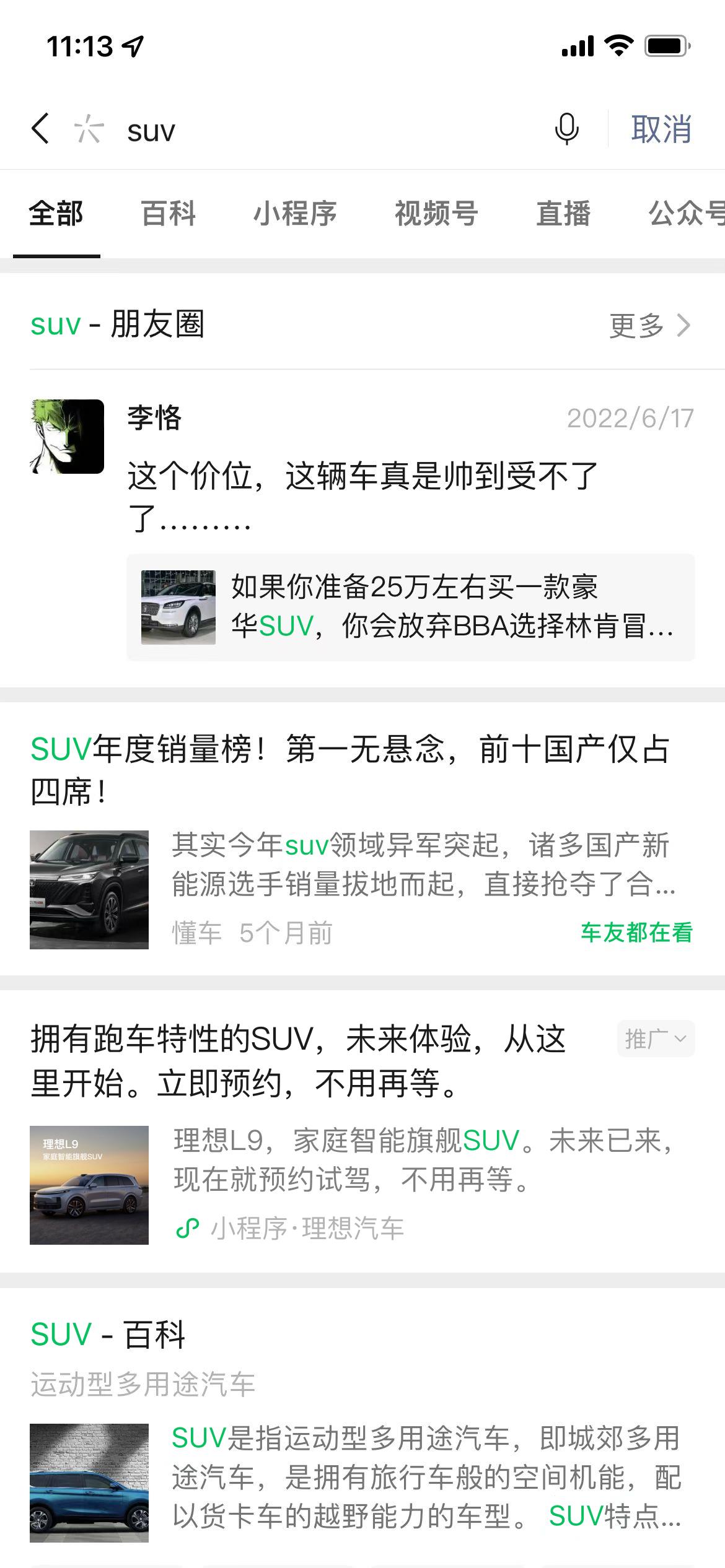Switch to the 小程序 tab
725x1568 pixels.
pos(295,214)
